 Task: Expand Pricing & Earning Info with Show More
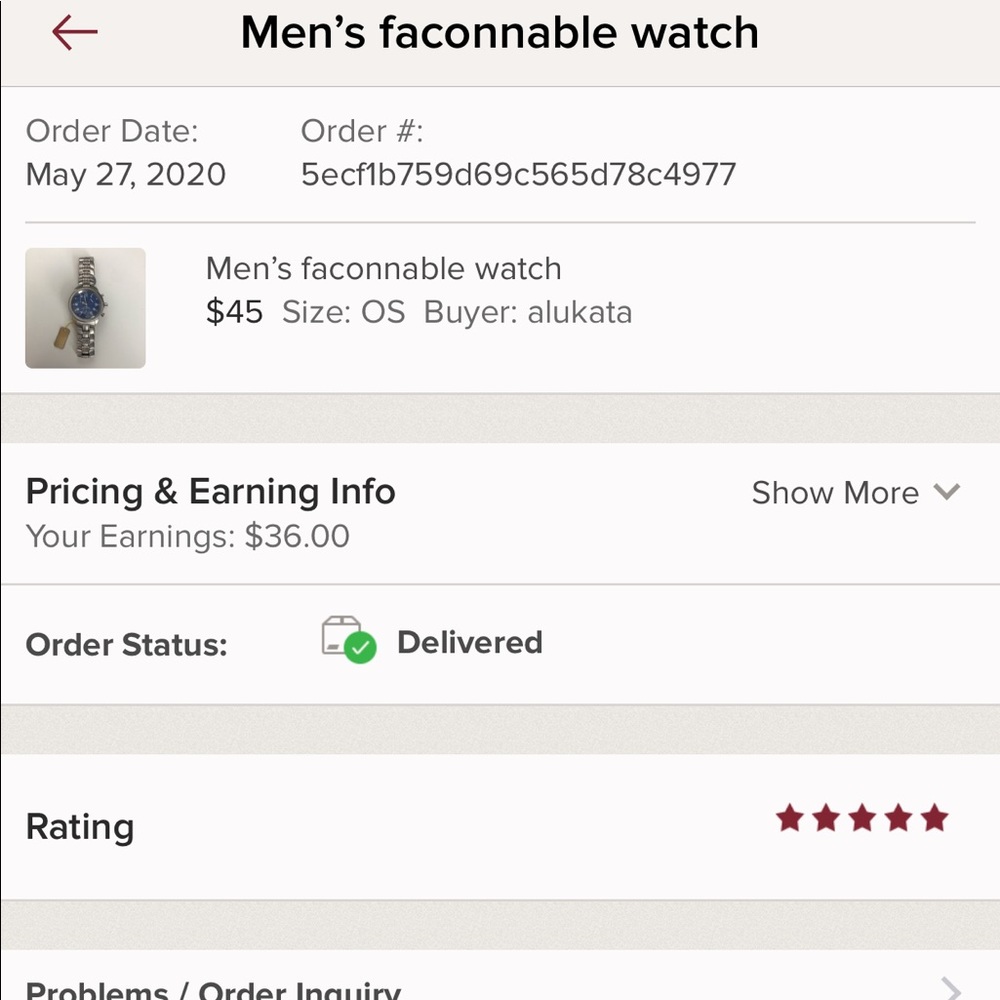point(855,493)
